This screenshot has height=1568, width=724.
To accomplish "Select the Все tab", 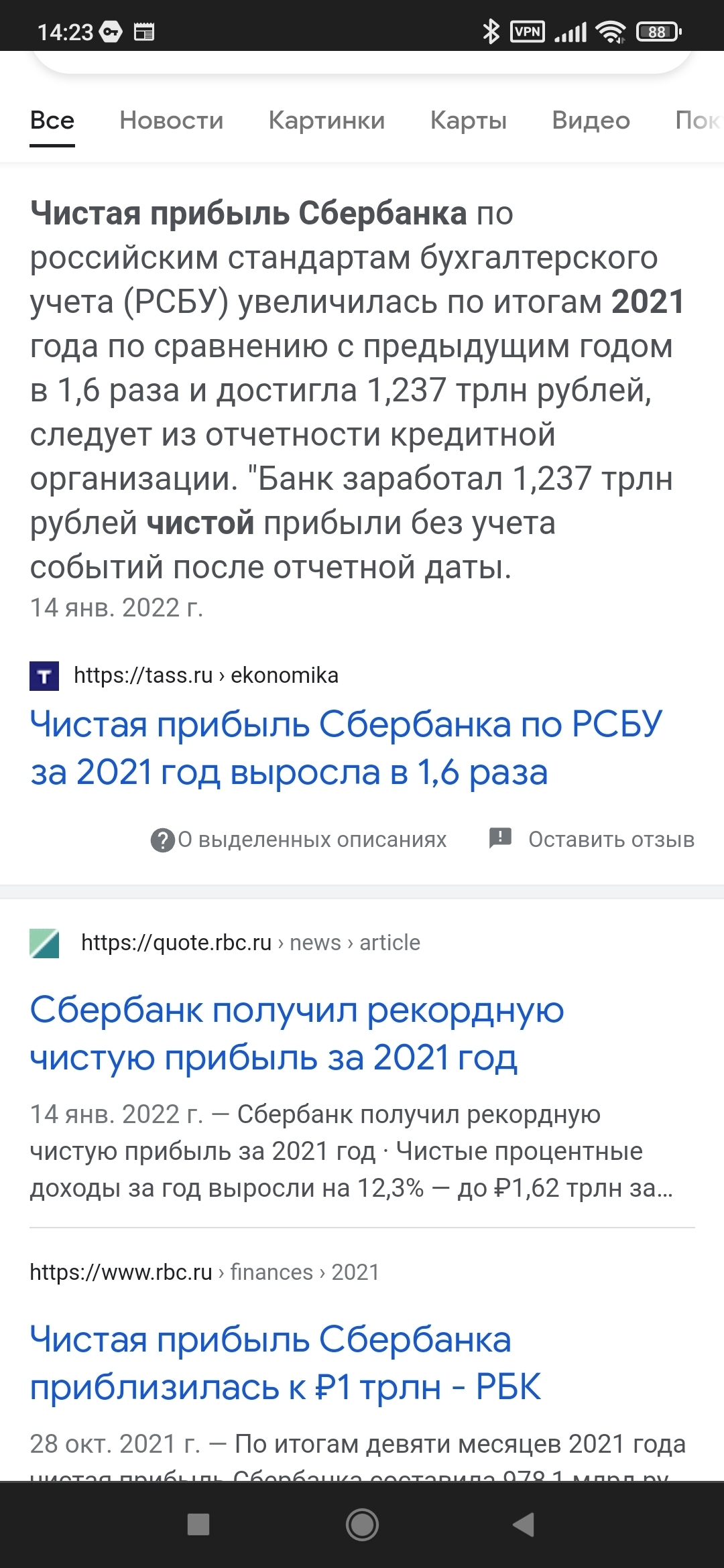I will tap(52, 121).
